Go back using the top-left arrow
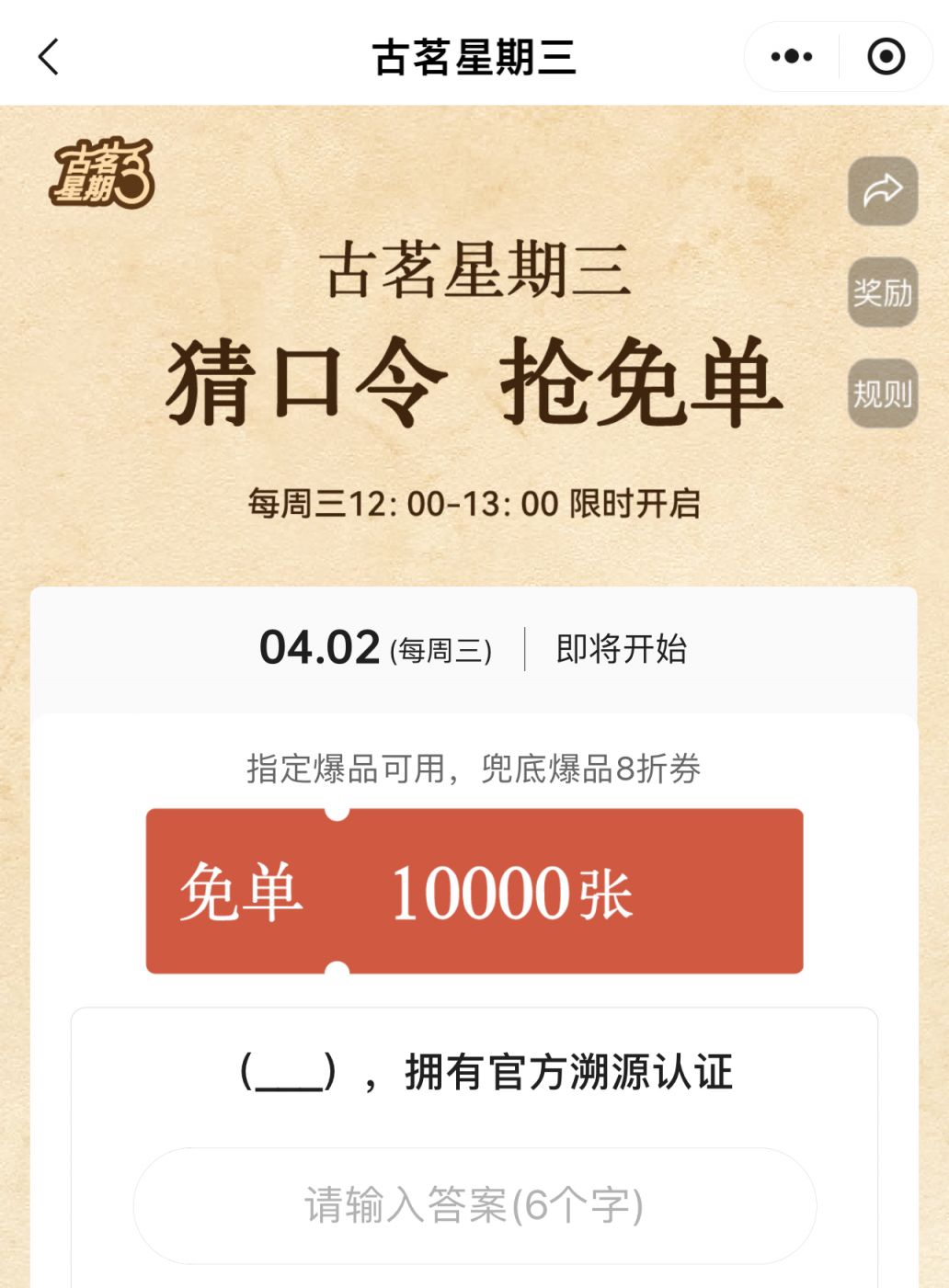949x1288 pixels. (49, 57)
